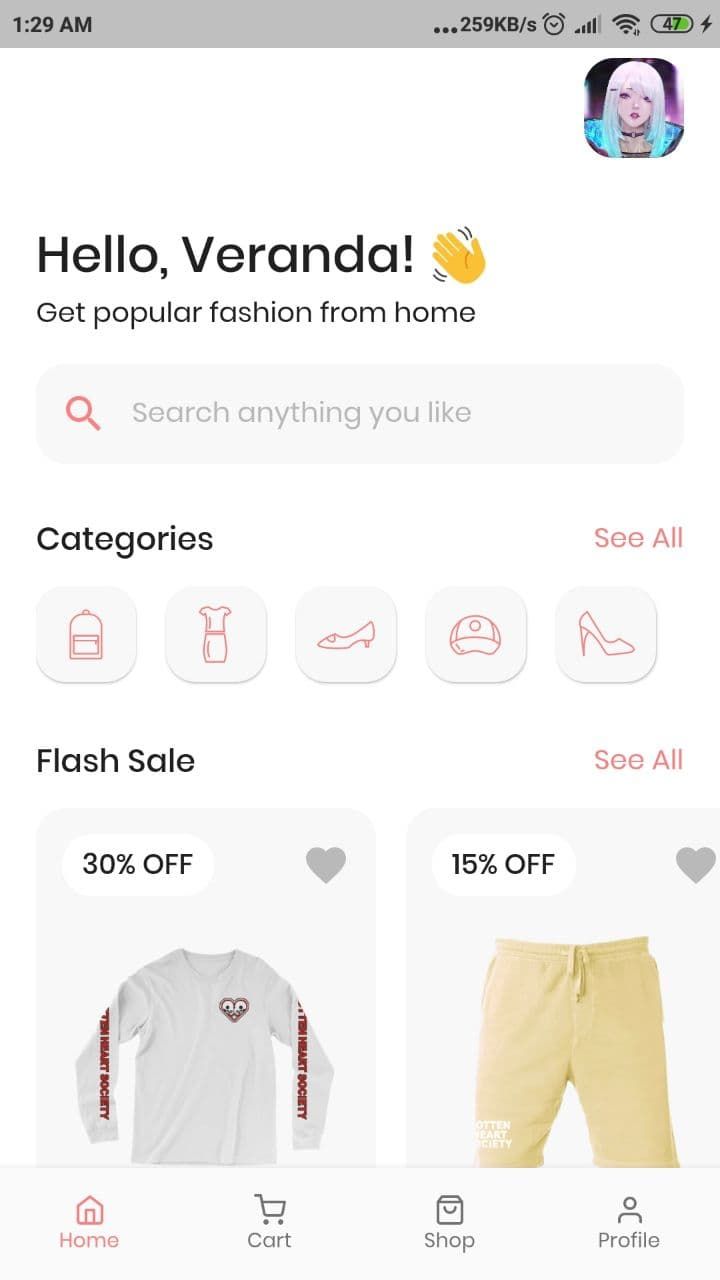Select the flat shoe category

pos(346,634)
